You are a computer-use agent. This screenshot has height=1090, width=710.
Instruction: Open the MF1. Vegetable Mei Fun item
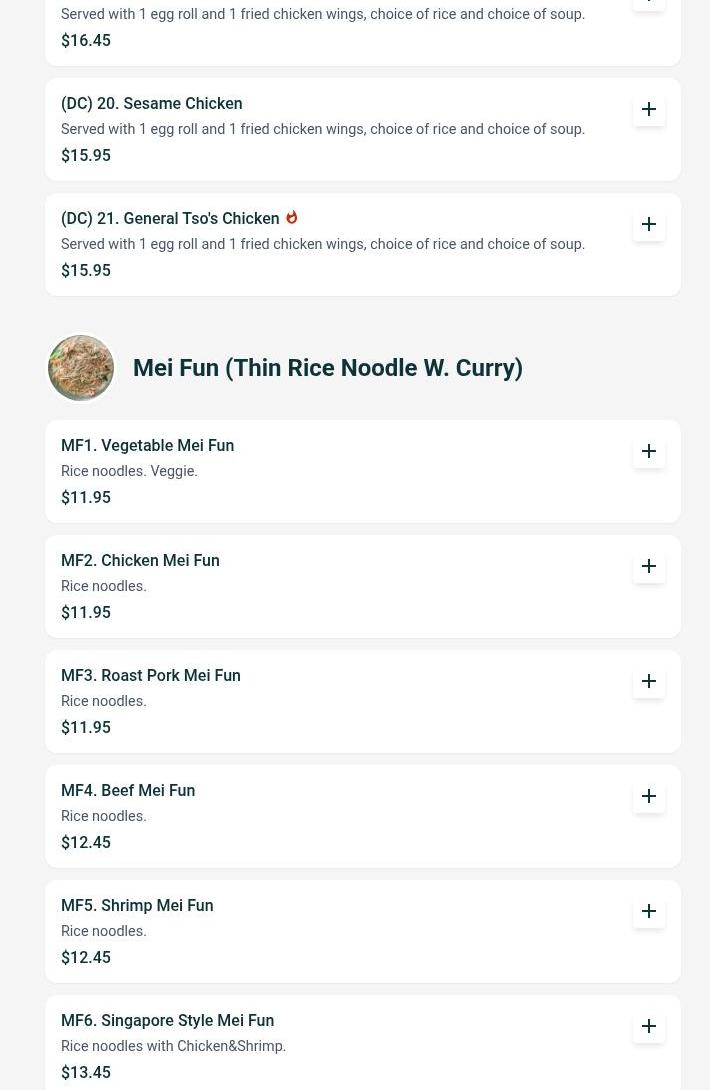147,446
